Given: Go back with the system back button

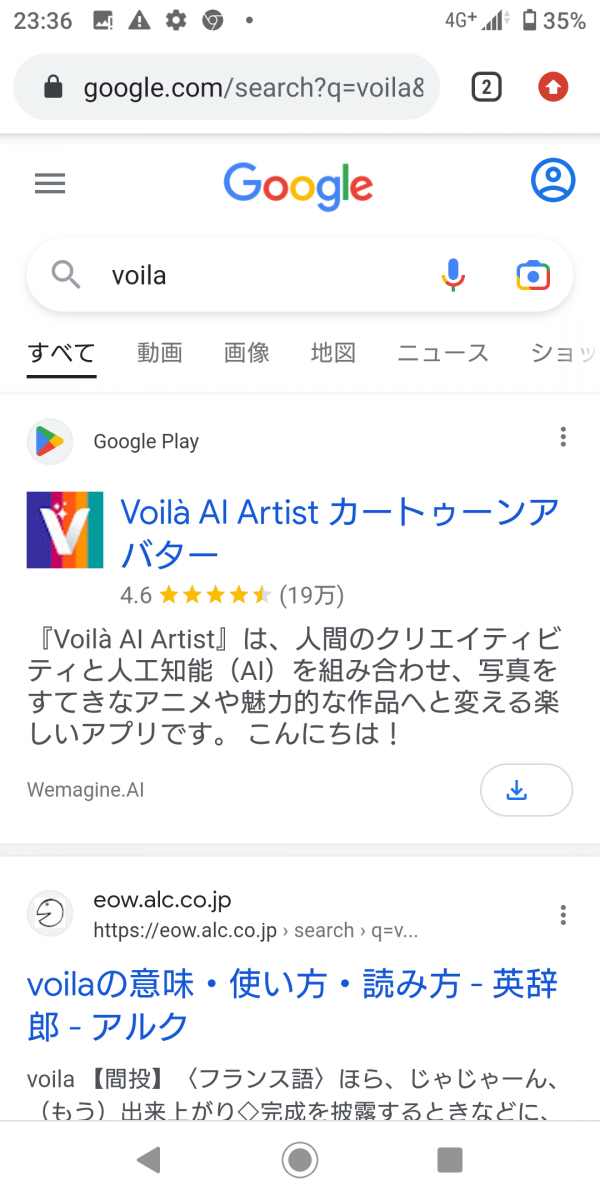Looking at the screenshot, I should click(149, 1160).
